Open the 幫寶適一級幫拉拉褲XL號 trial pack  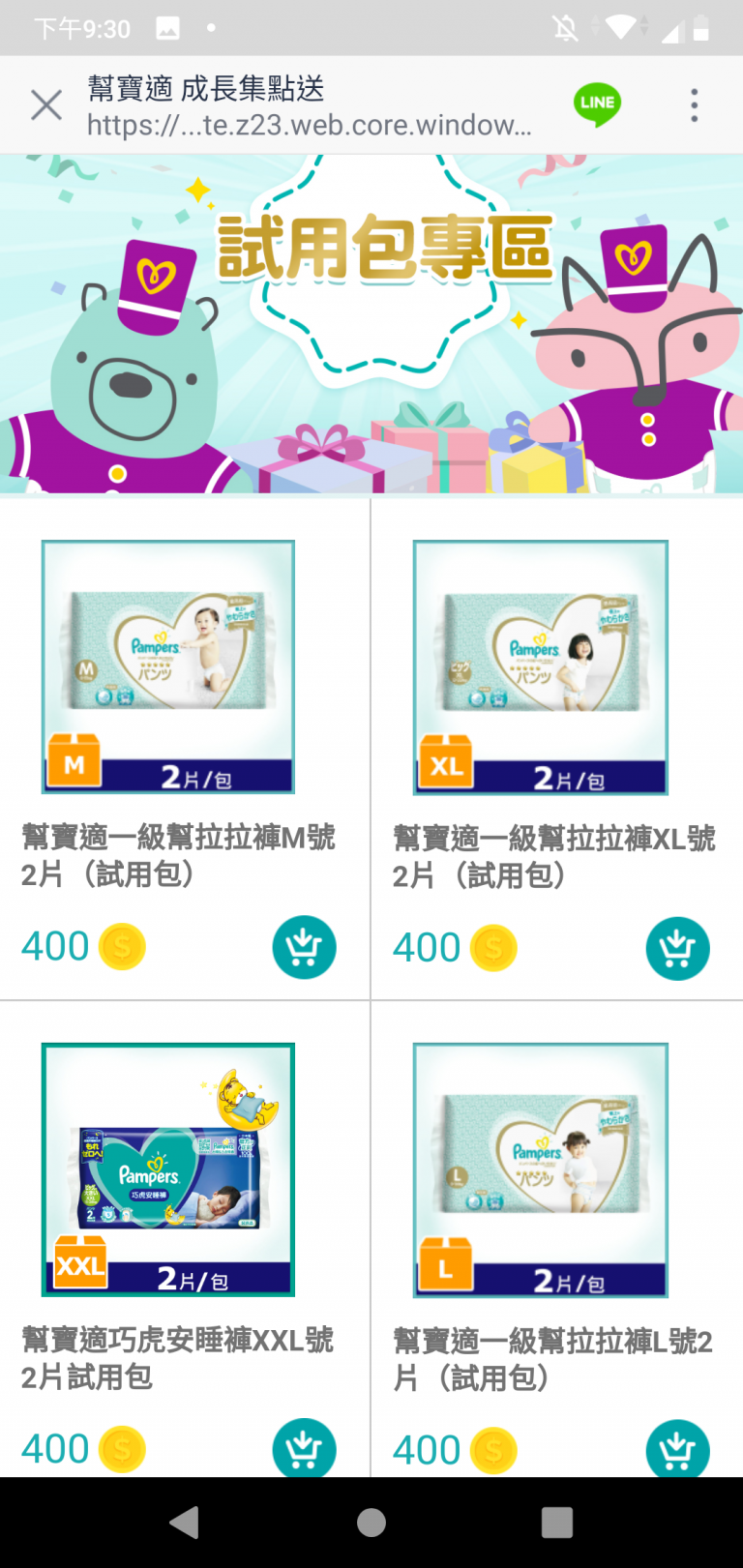tap(540, 667)
